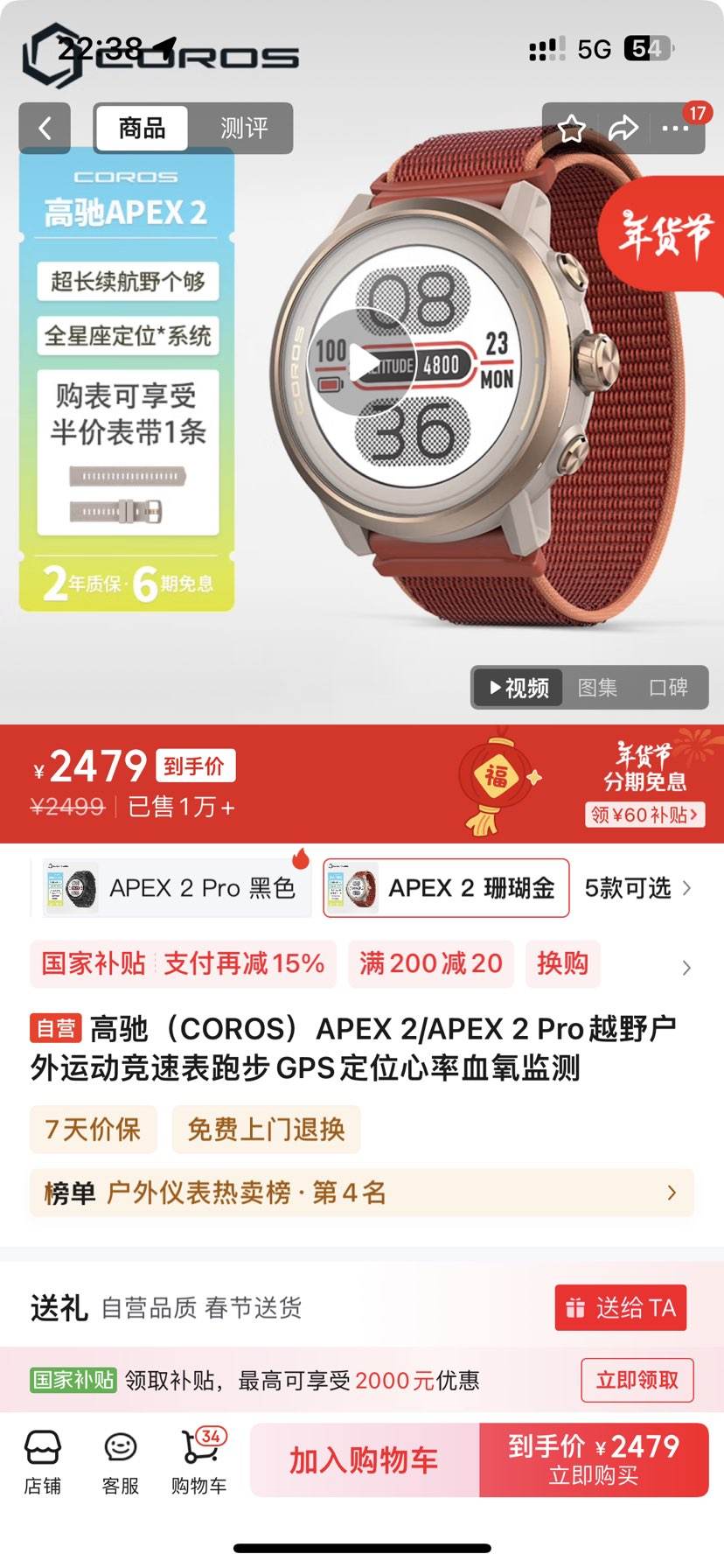Select the APEX 2 珊瑚金 variant

coord(444,887)
